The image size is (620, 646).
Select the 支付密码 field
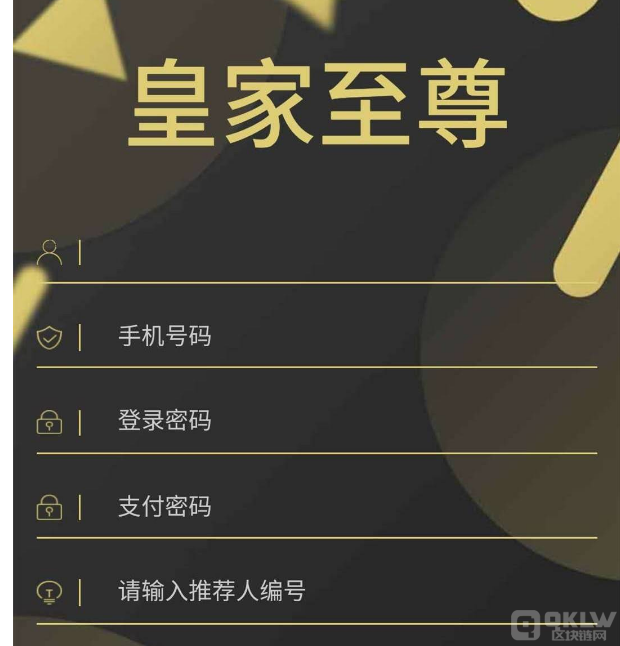pyautogui.click(x=330, y=506)
